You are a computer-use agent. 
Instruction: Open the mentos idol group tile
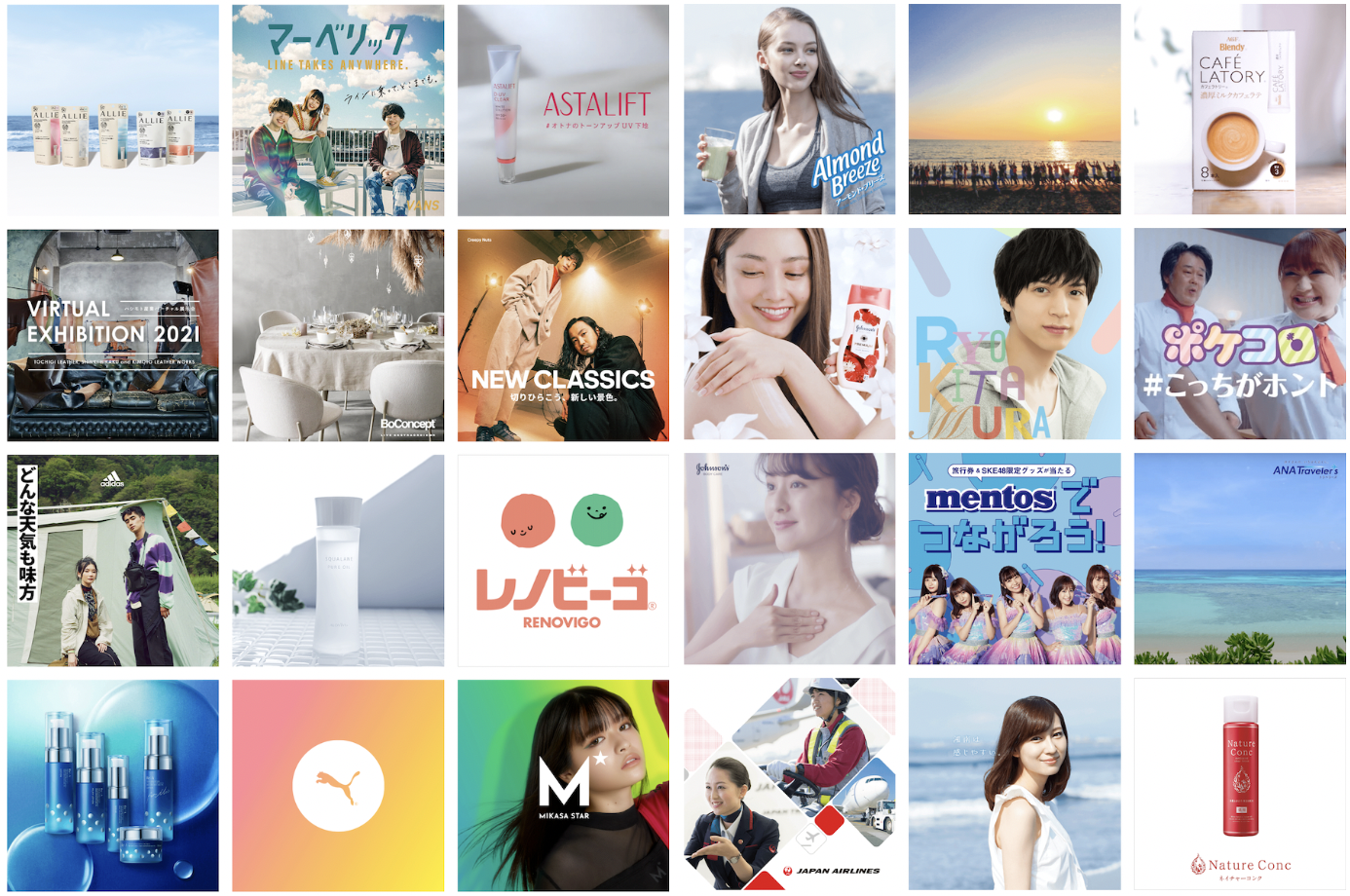1014,560
